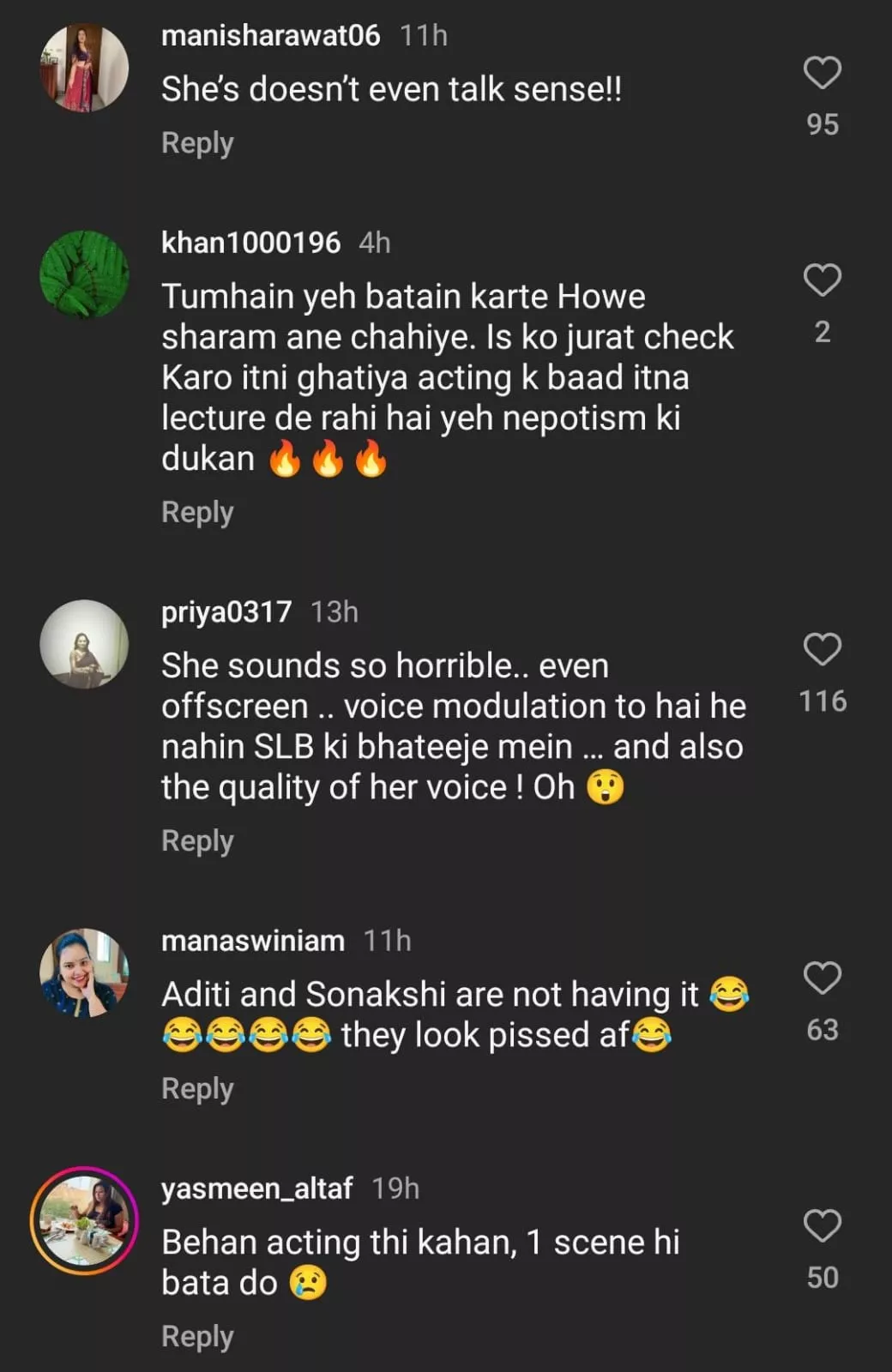
Task: Reply to yasmeen_altaf's comment
Action: 197,1337
